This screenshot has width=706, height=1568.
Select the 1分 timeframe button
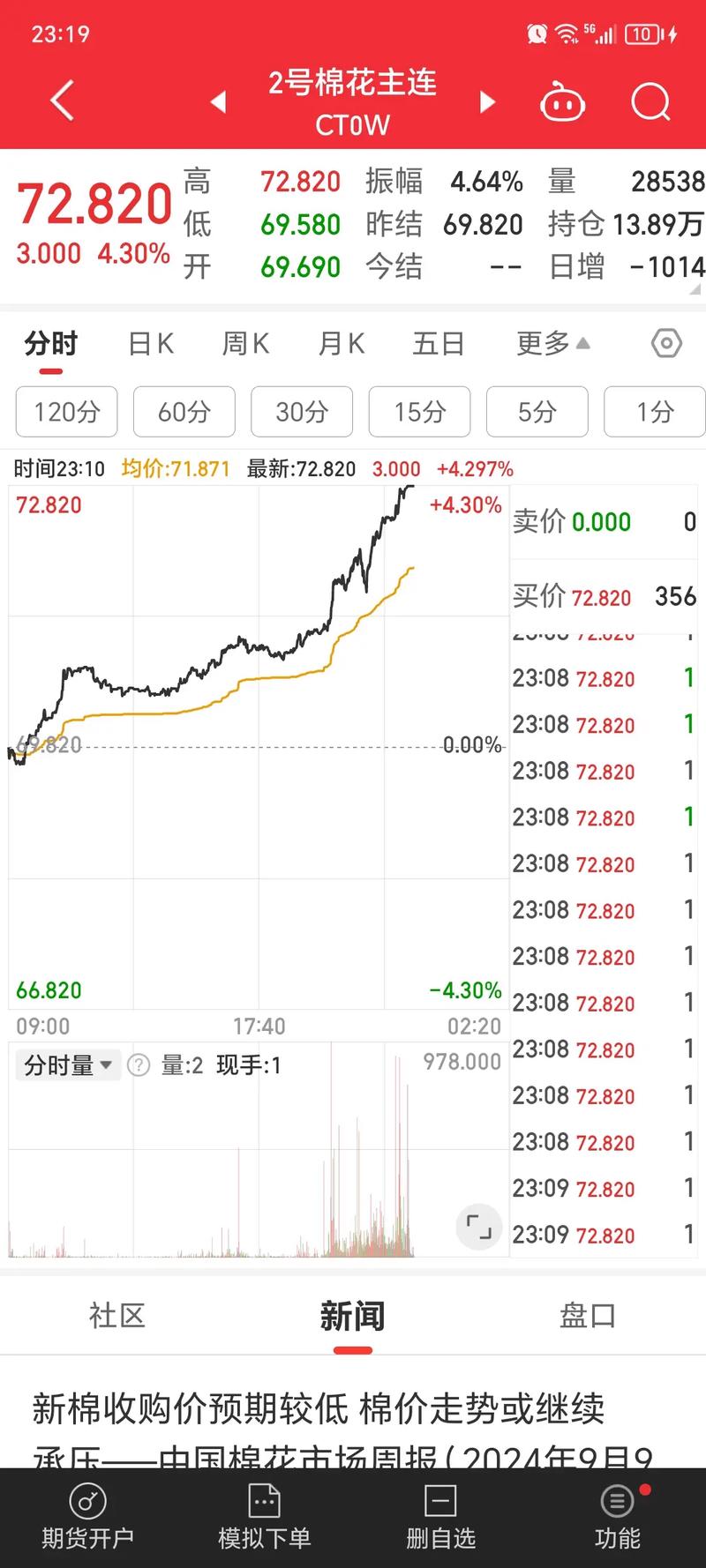coord(654,412)
